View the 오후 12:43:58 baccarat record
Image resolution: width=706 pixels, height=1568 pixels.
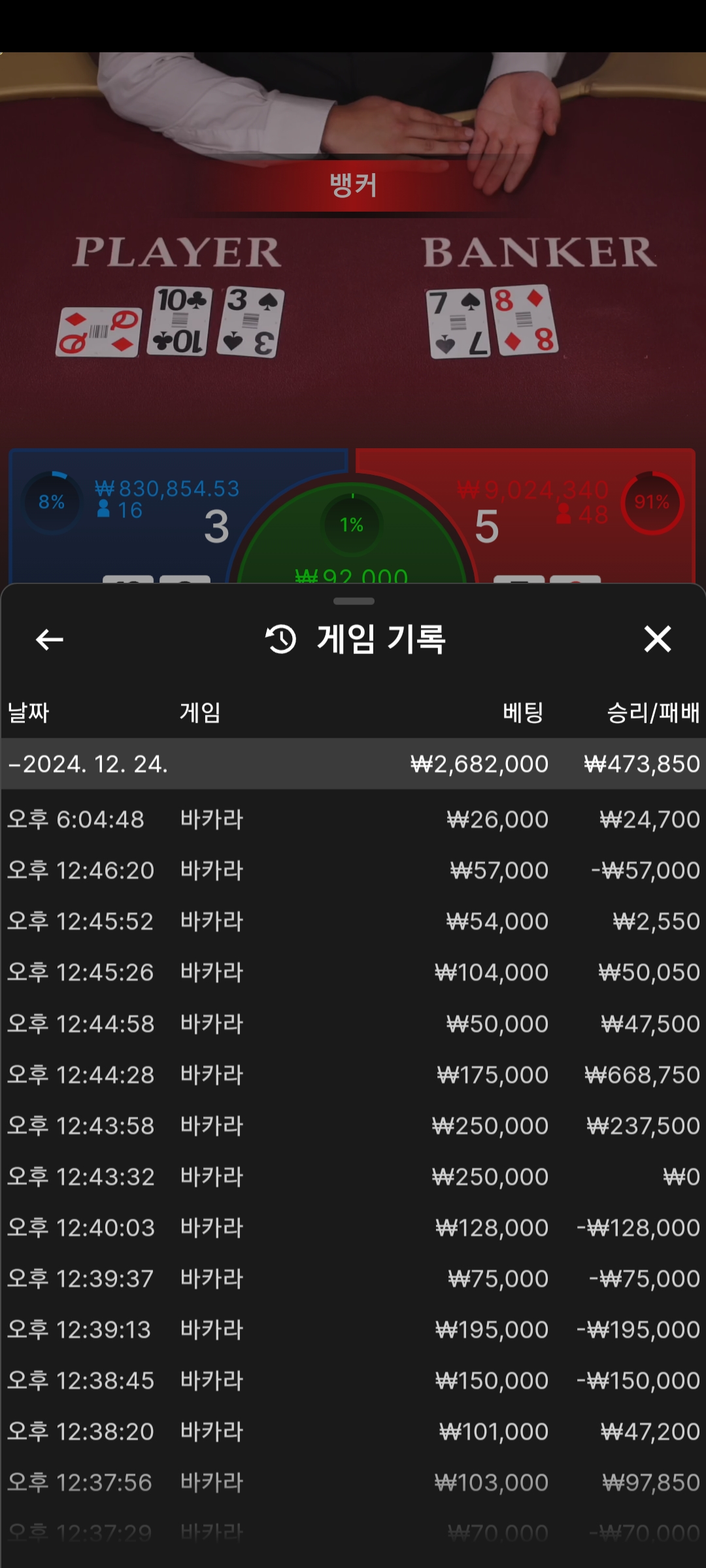pos(353,1126)
